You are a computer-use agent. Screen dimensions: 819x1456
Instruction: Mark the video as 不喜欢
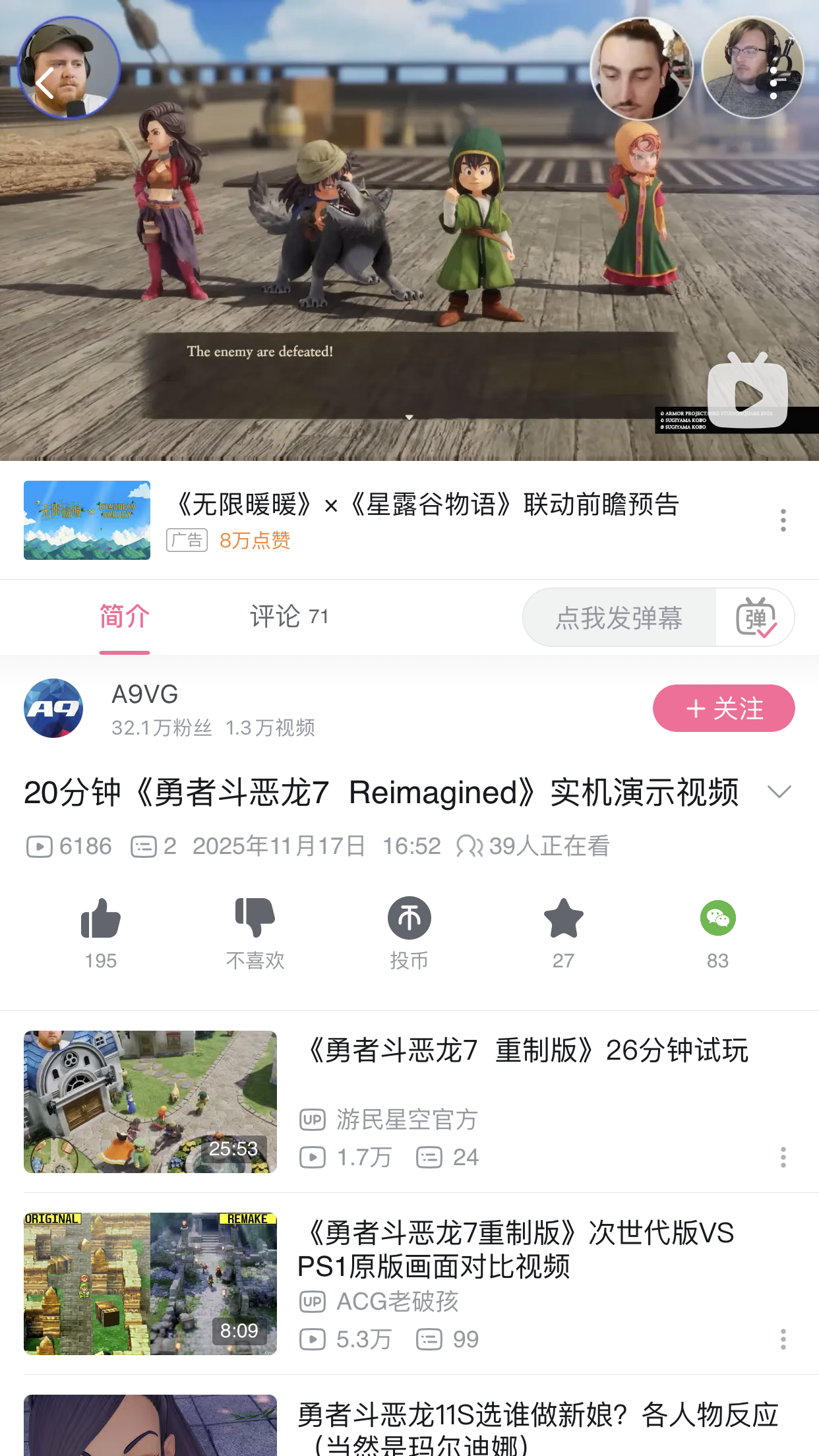tap(255, 919)
